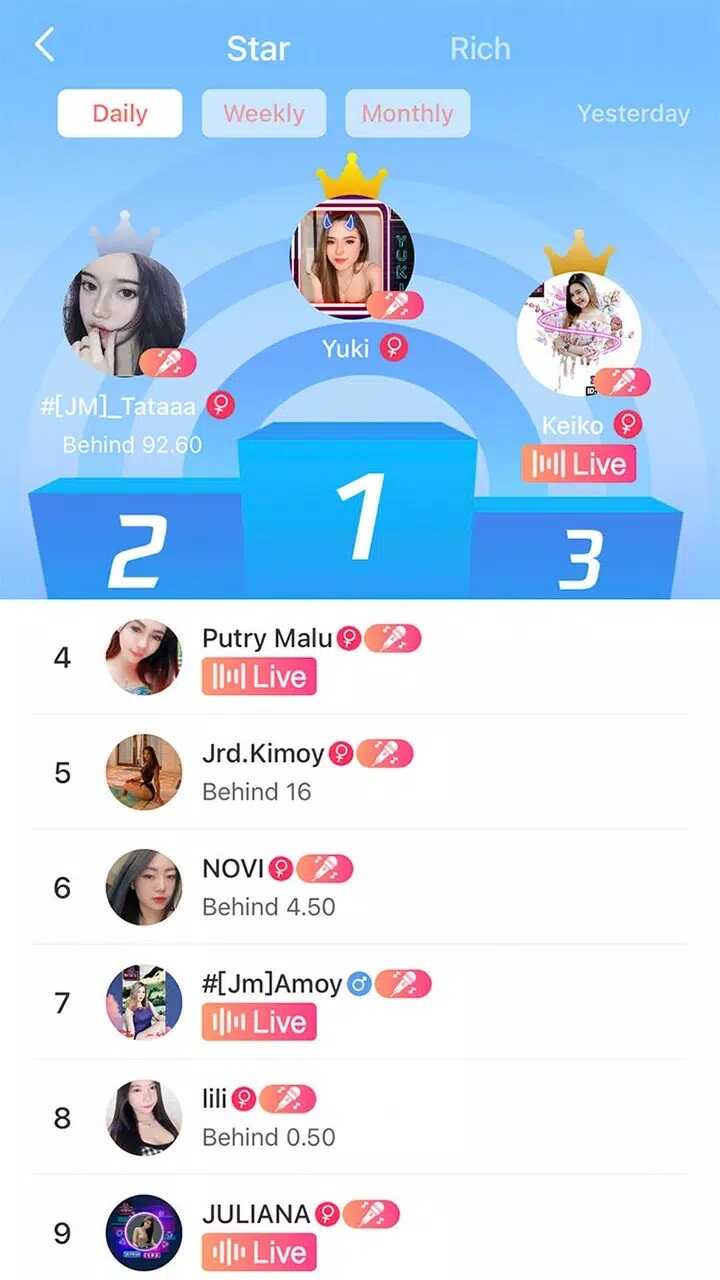This screenshot has width=720, height=1280.
Task: Join #[Jm]Amoy's Live stream
Action: (259, 1022)
